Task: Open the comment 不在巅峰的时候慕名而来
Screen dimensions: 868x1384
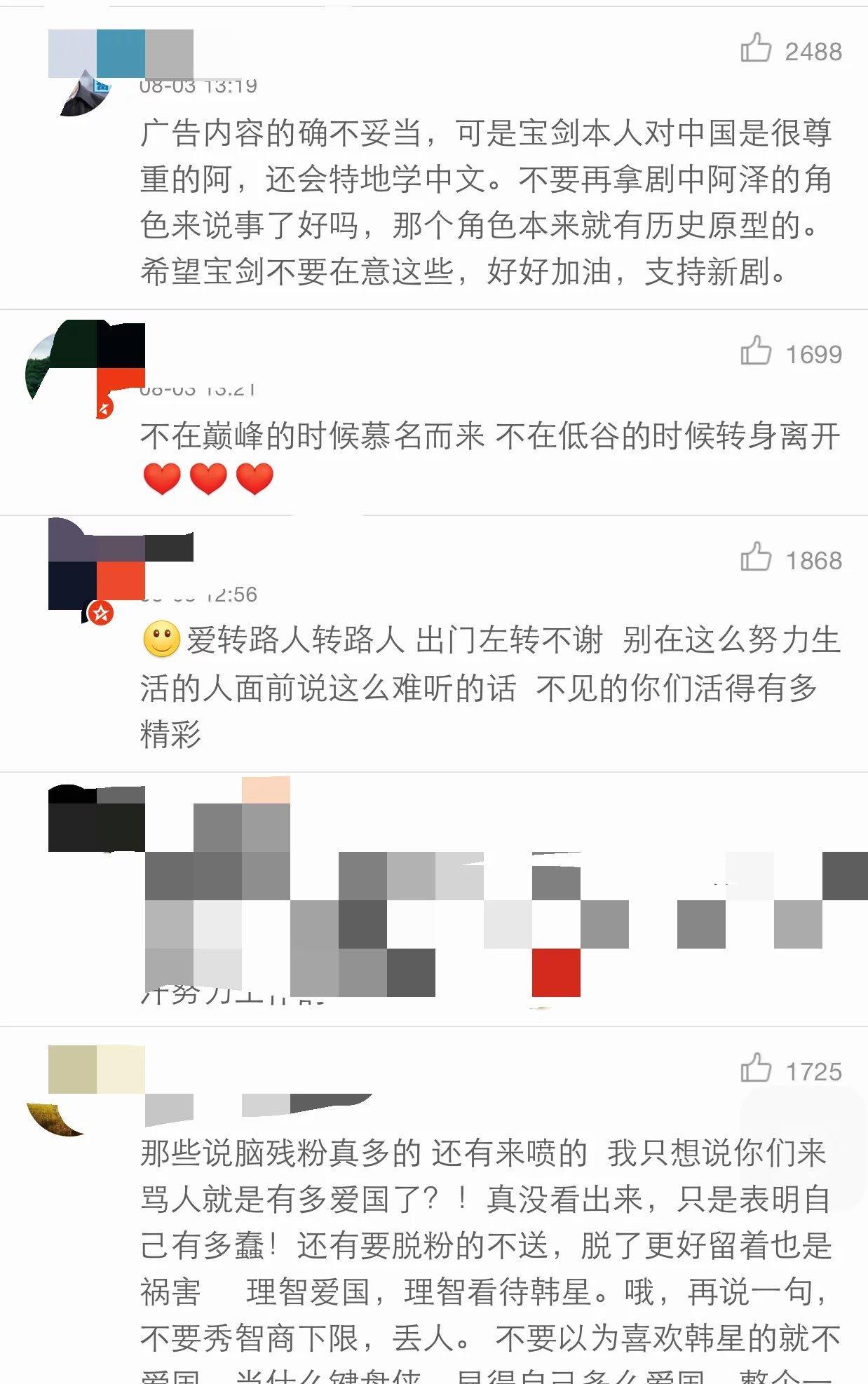Action: (x=489, y=437)
